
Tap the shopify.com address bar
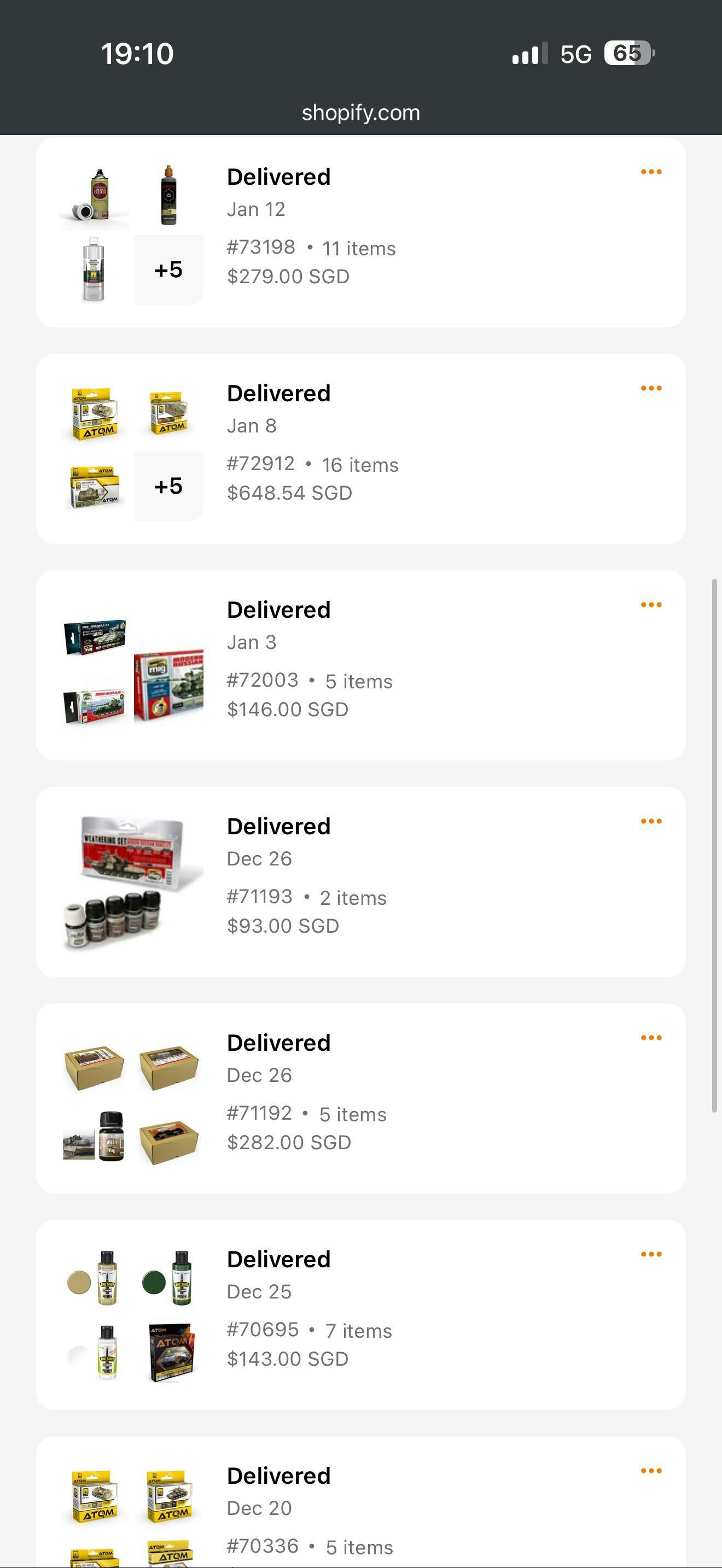360,113
